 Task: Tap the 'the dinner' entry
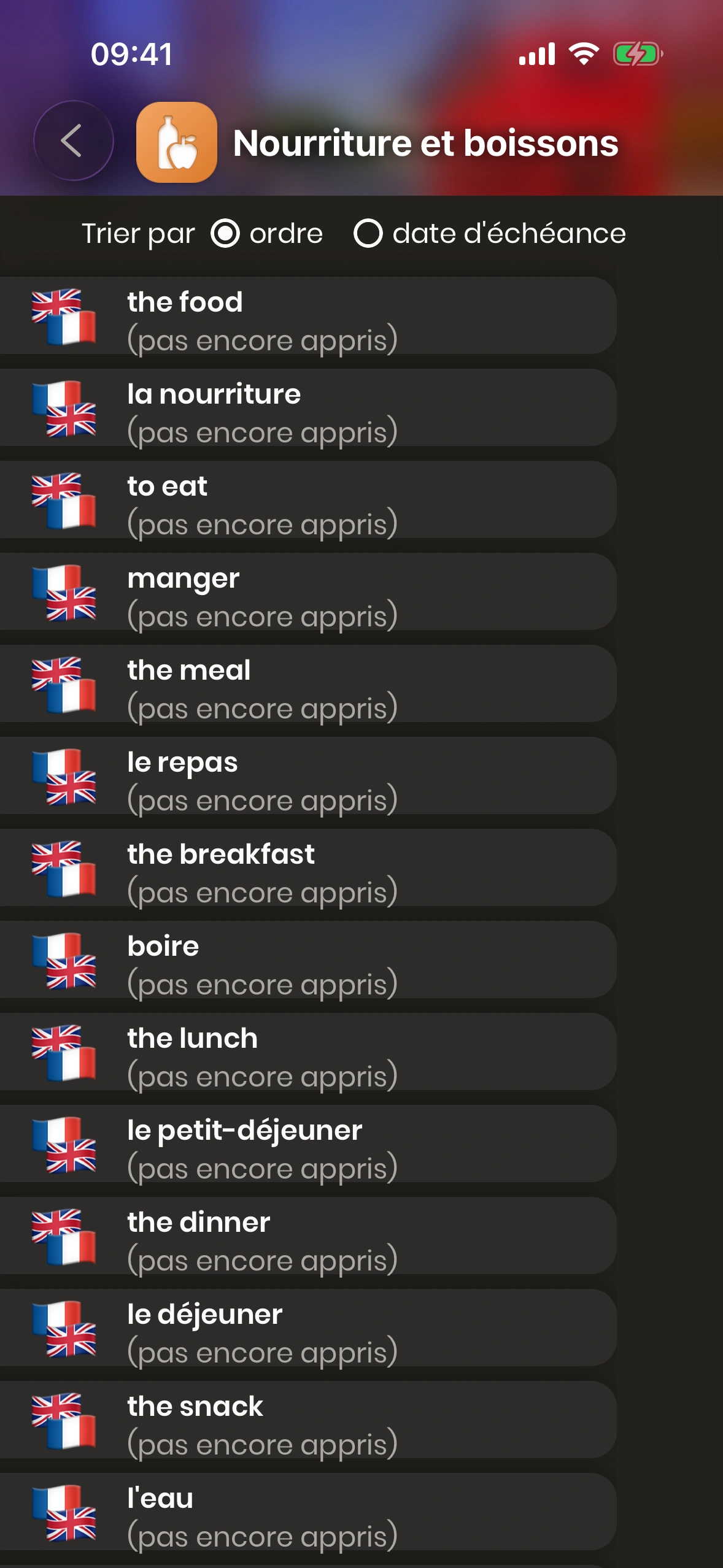[x=307, y=1236]
